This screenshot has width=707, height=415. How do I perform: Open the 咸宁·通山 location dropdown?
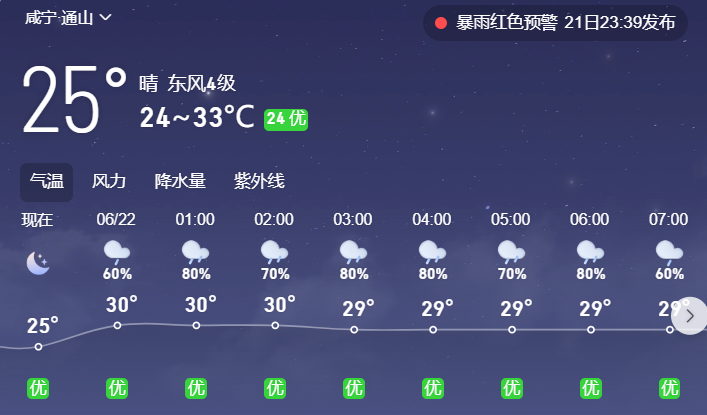pos(68,17)
